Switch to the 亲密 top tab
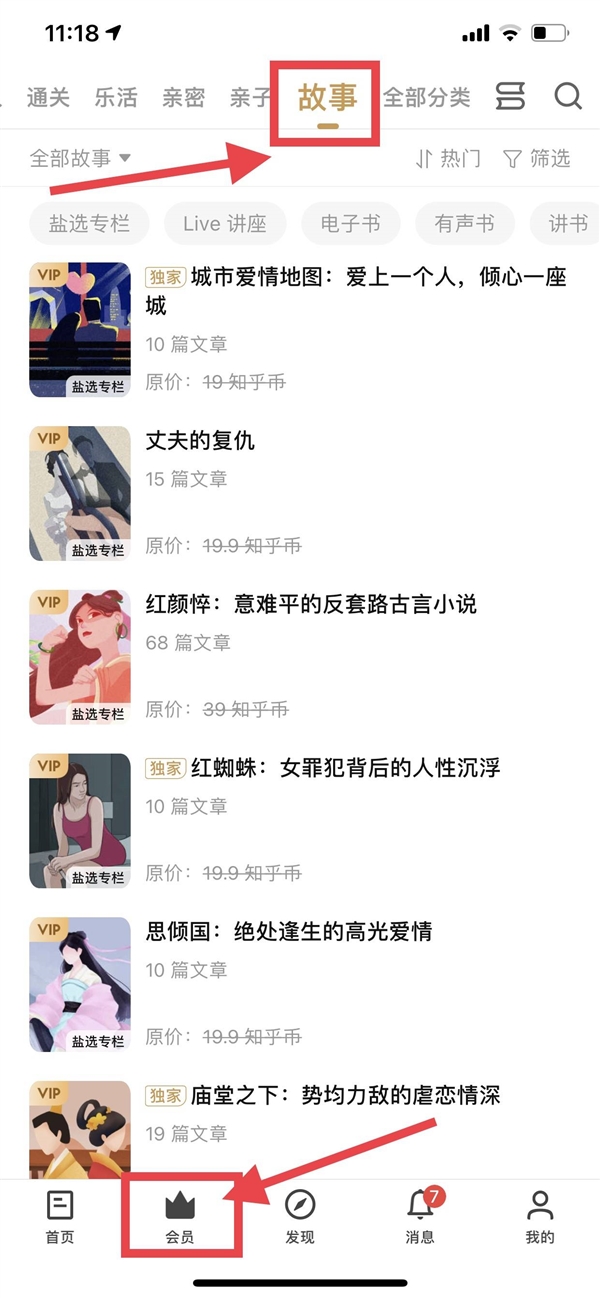This screenshot has height=1298, width=600. [184, 97]
